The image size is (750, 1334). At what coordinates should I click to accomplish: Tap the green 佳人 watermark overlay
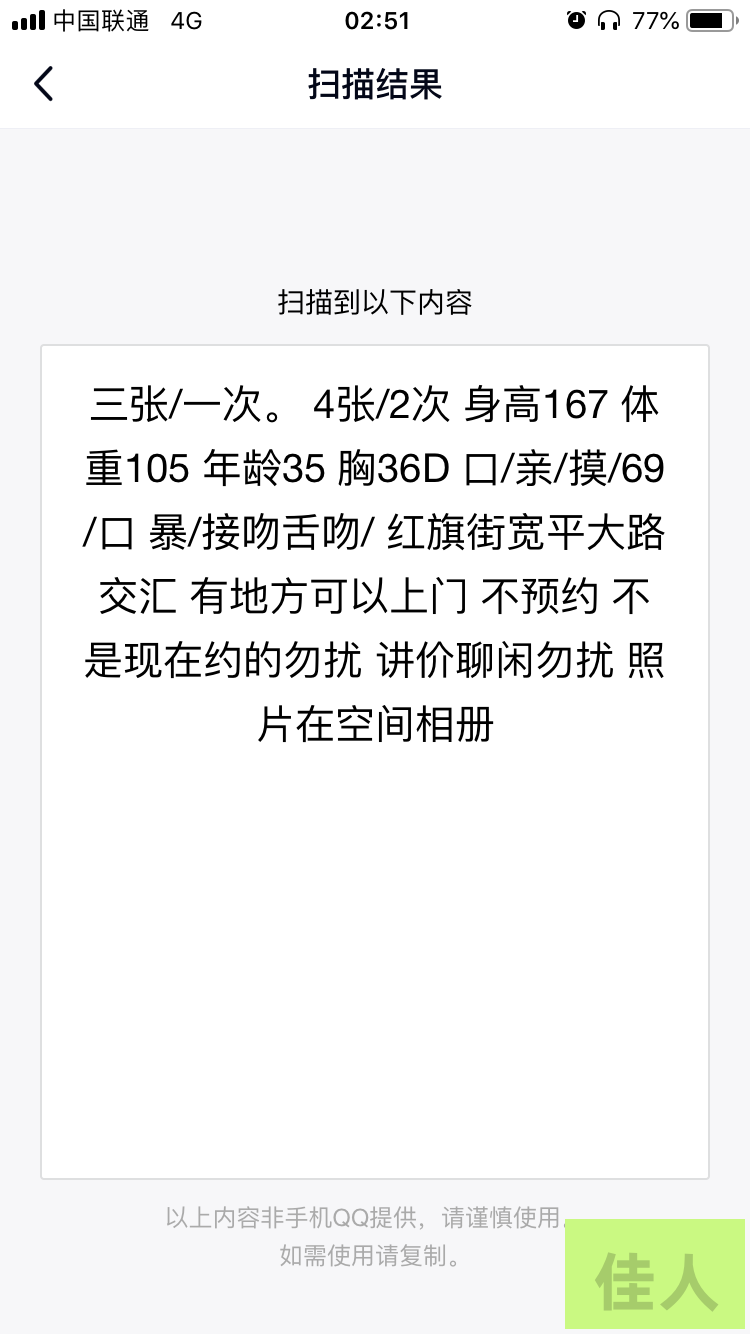pos(656,1275)
